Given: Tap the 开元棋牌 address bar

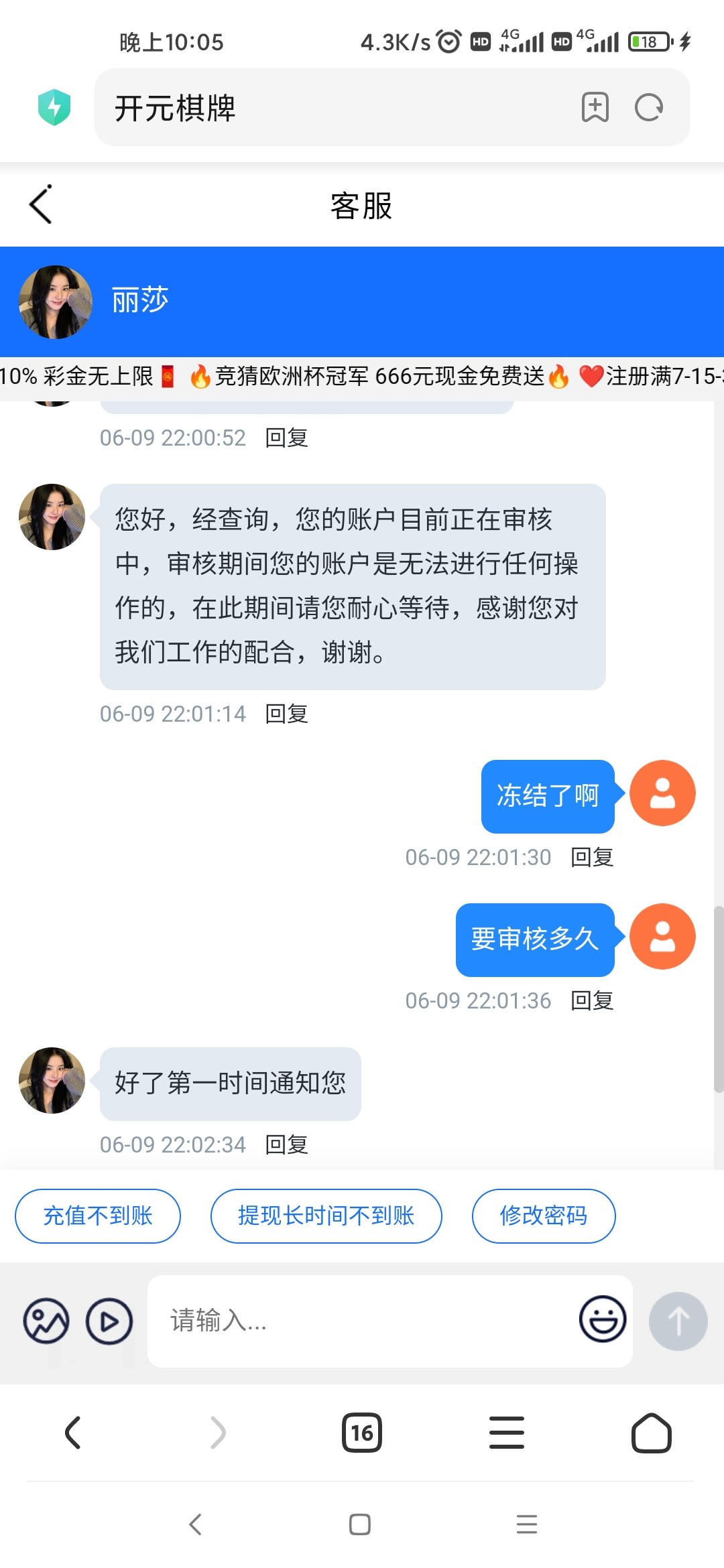Looking at the screenshot, I should [x=335, y=108].
